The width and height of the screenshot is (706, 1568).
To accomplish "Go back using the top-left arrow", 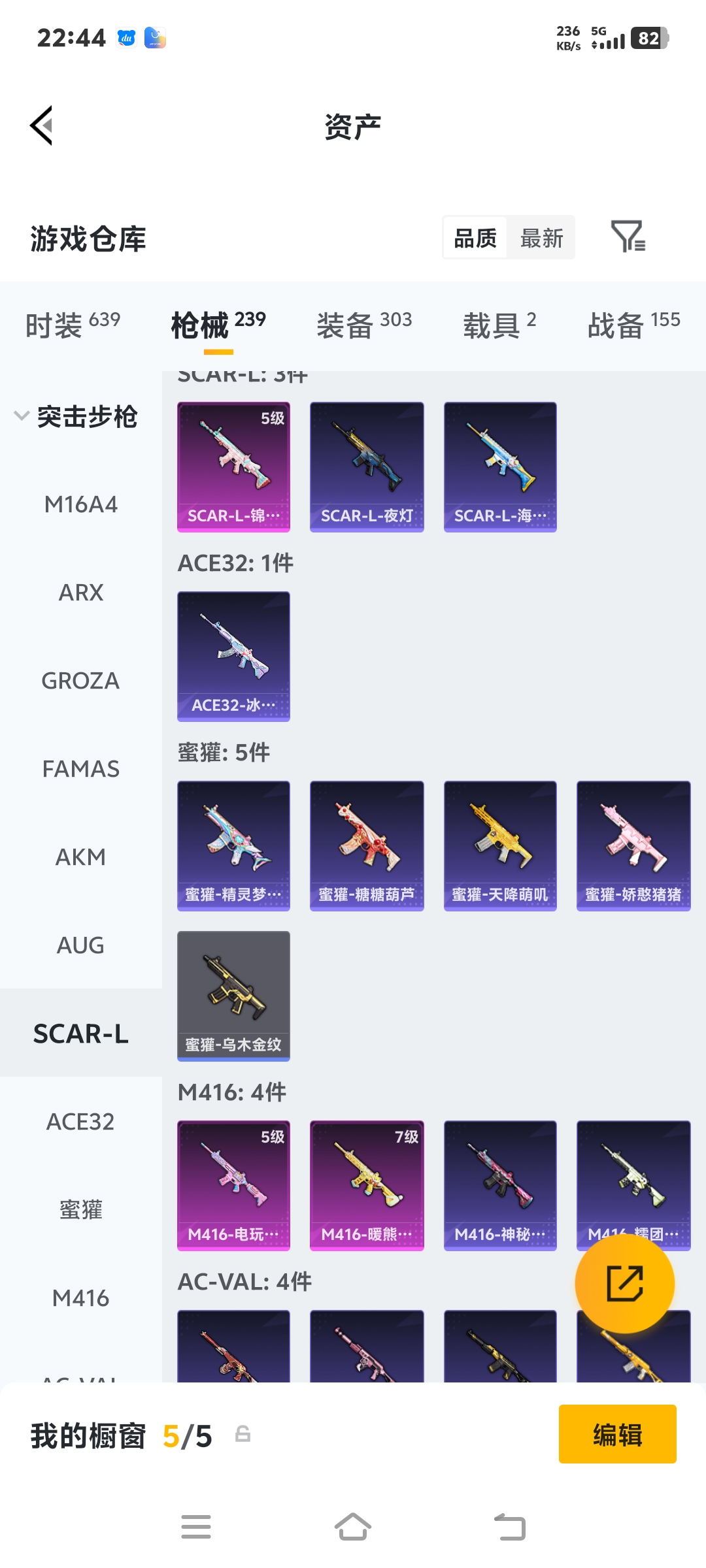I will [x=42, y=125].
